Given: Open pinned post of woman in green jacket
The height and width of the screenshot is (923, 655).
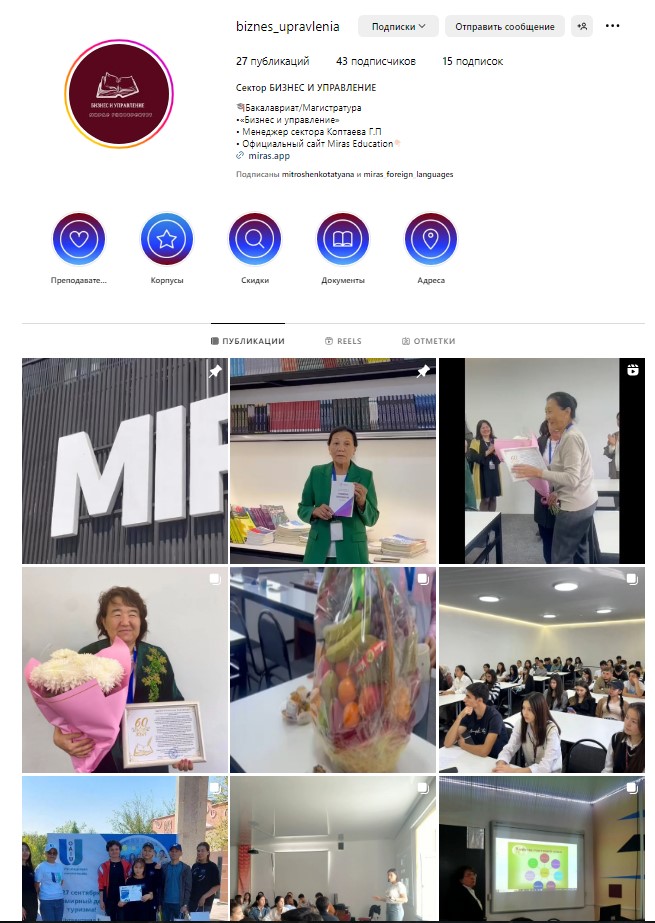Looking at the screenshot, I should tap(333, 461).
